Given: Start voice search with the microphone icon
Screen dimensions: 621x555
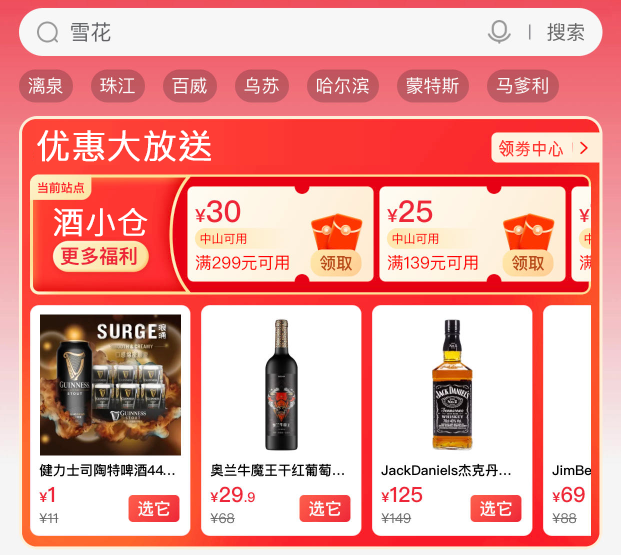Looking at the screenshot, I should point(499,33).
